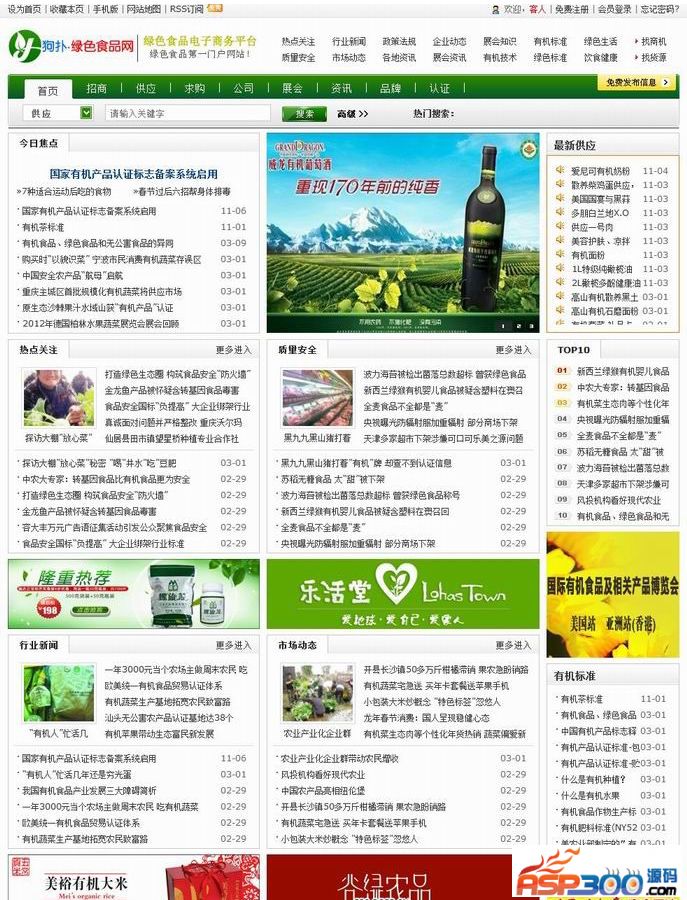Tap the 忘记密码 link

tap(658, 9)
